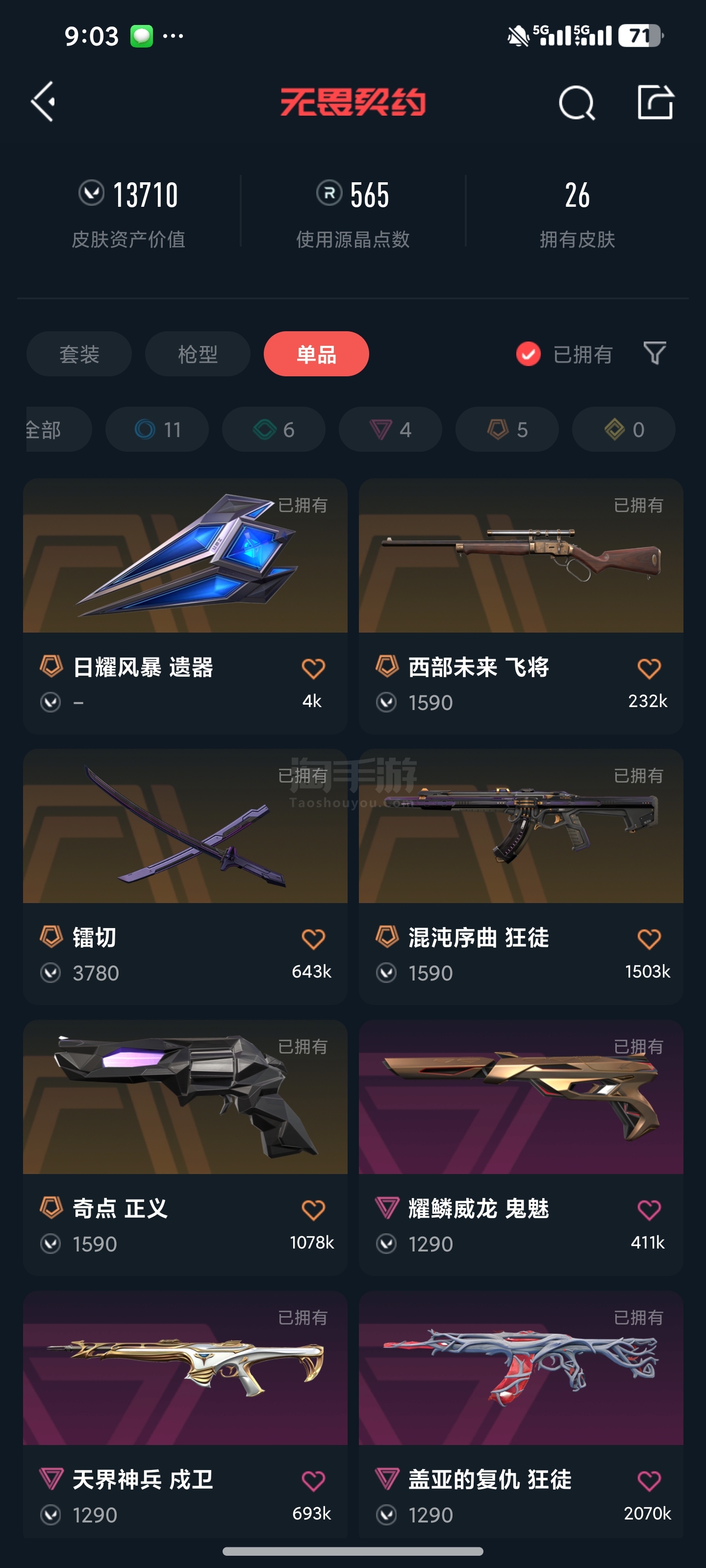Like the 西部未来 飞将 skin
The height and width of the screenshot is (1568, 706).
click(x=649, y=668)
